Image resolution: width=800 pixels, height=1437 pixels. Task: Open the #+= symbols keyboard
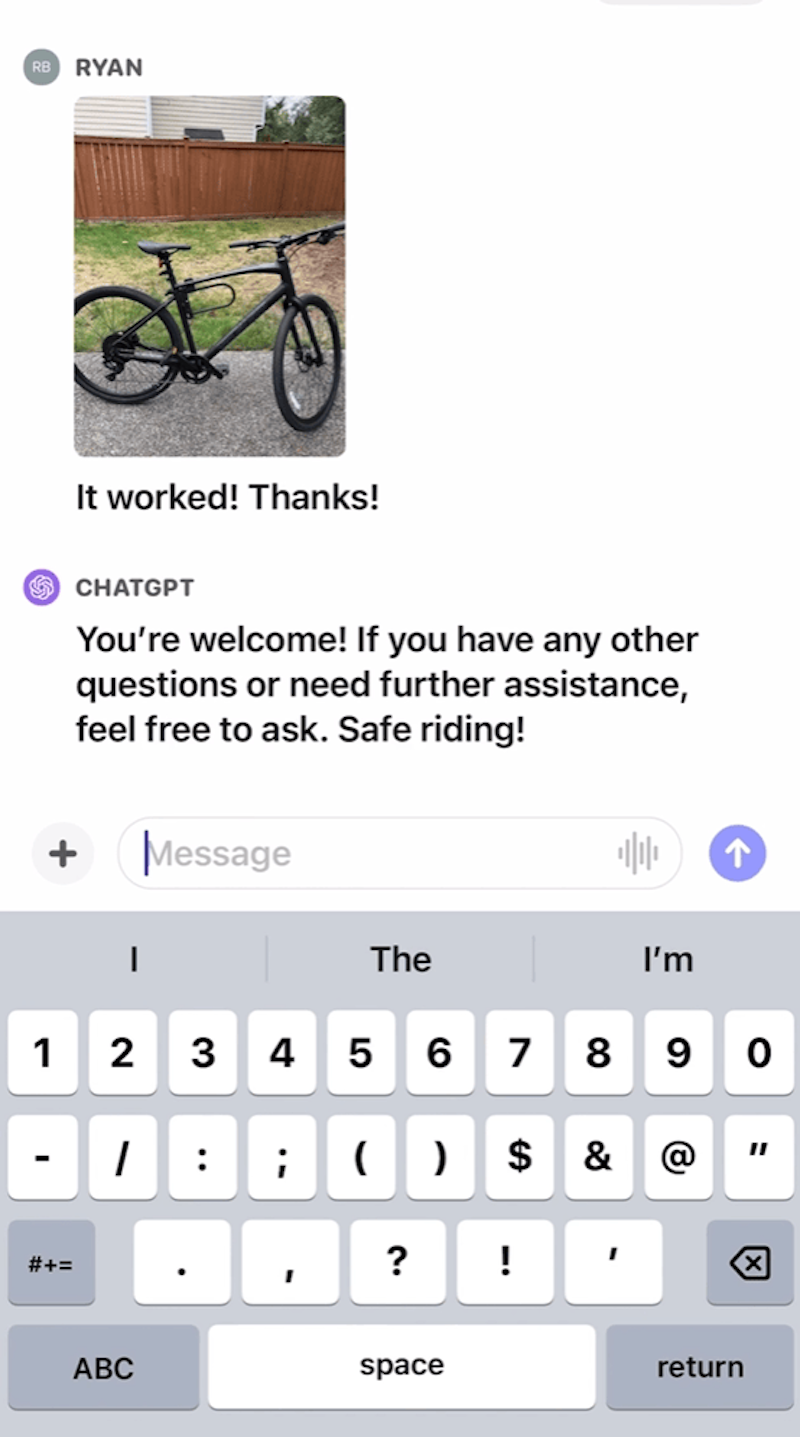51,1264
